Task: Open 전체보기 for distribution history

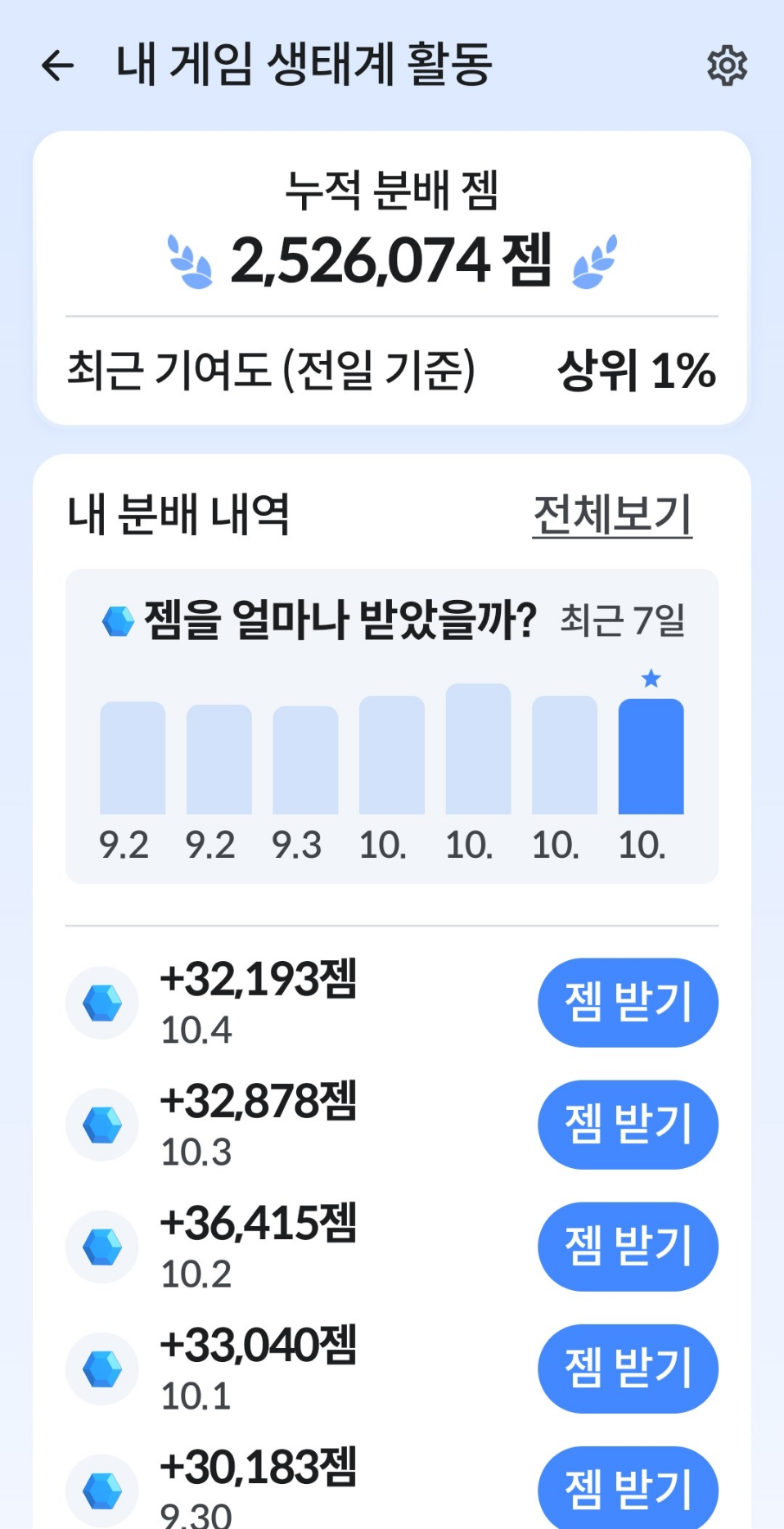Action: tap(612, 514)
